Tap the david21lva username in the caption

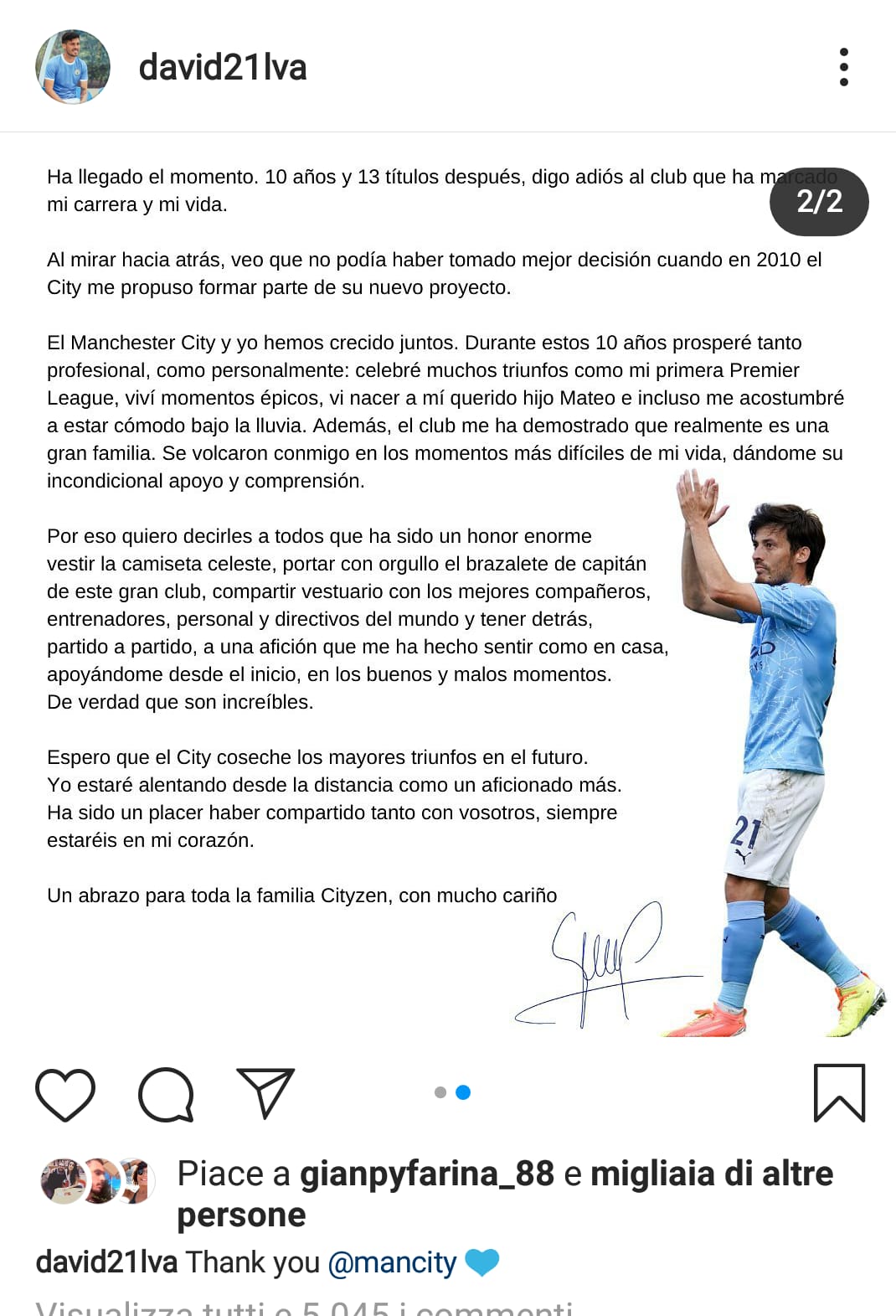[106, 1262]
